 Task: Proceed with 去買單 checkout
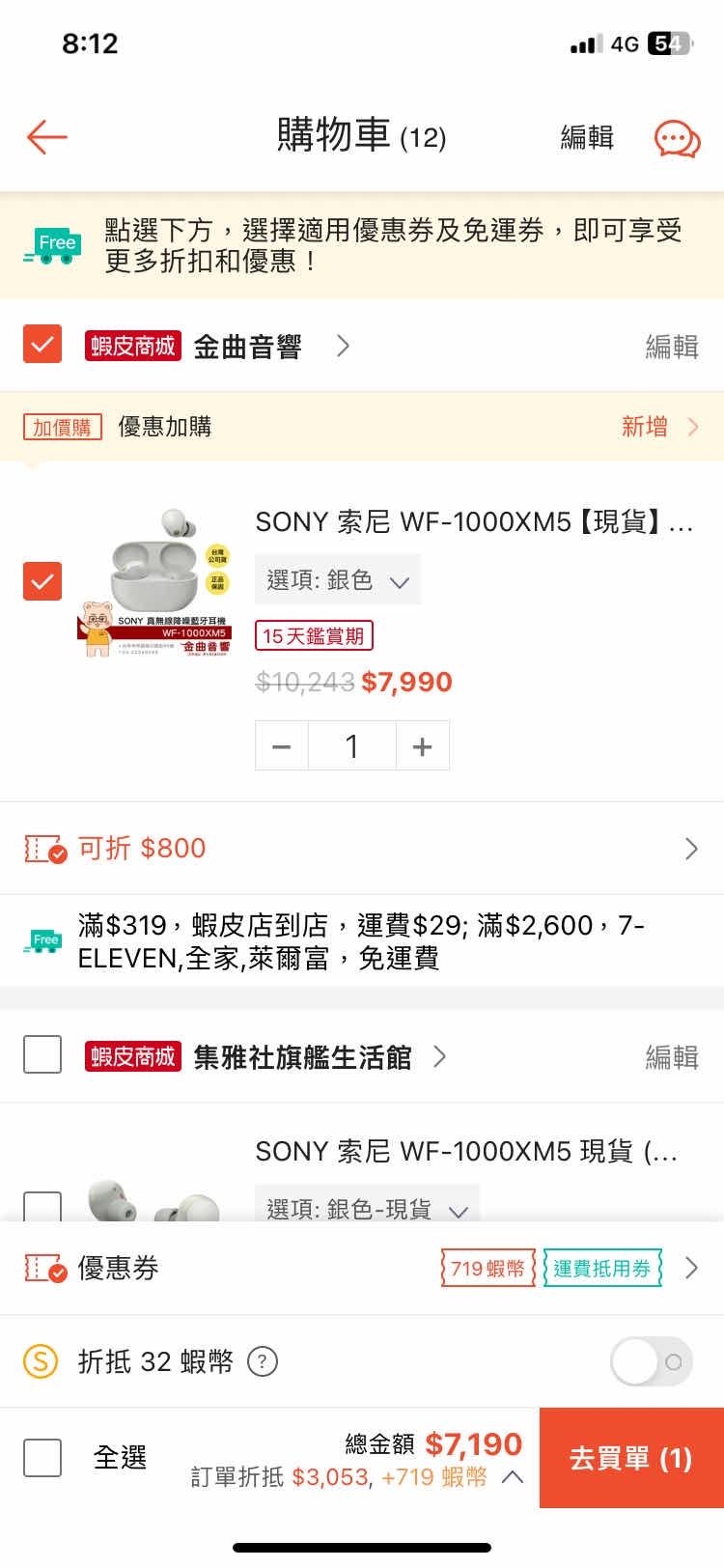click(631, 1457)
